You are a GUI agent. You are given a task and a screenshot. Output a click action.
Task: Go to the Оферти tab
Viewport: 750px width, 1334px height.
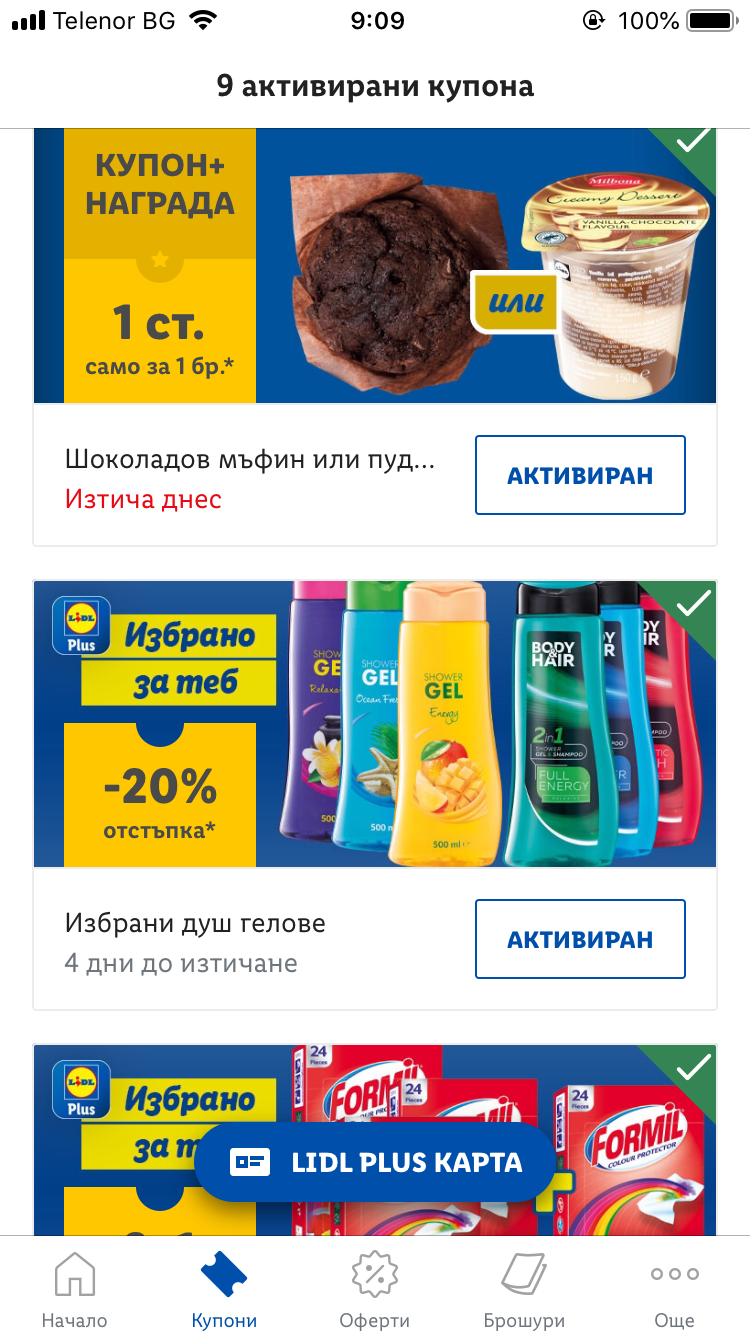tap(375, 1288)
